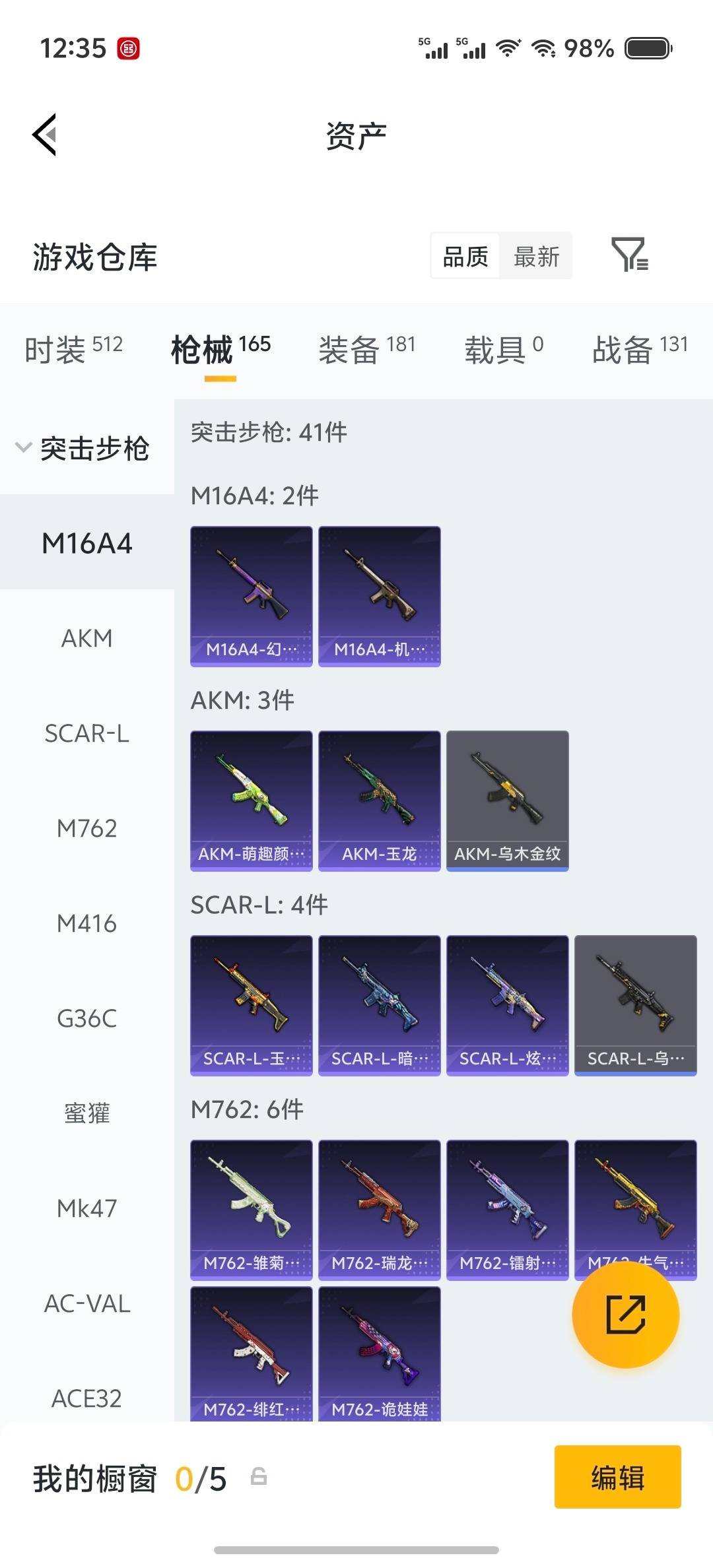Viewport: 713px width, 1568px height.
Task: Tap the back arrow on the 资产 page
Action: [x=44, y=134]
